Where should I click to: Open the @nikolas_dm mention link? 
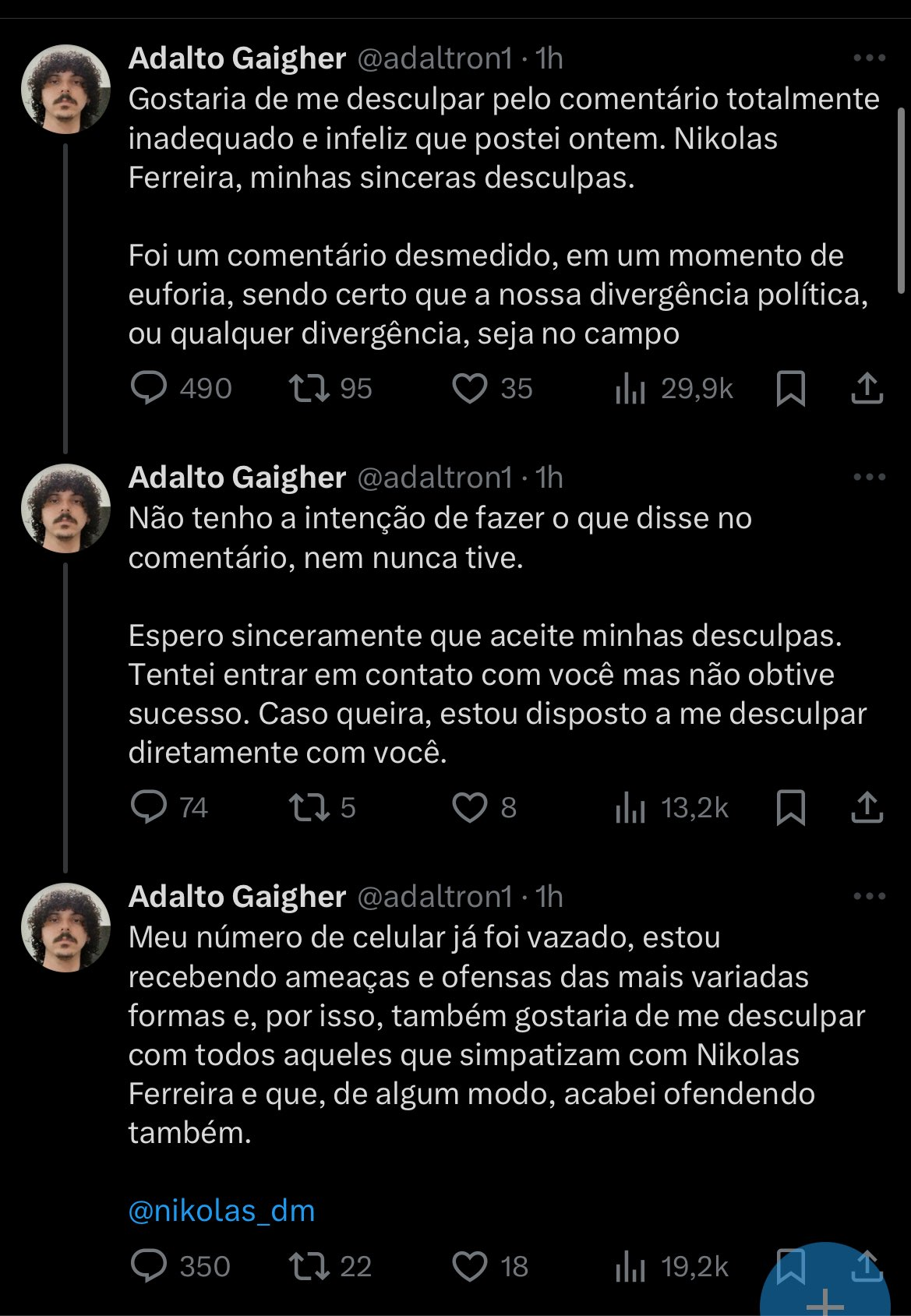point(222,1211)
